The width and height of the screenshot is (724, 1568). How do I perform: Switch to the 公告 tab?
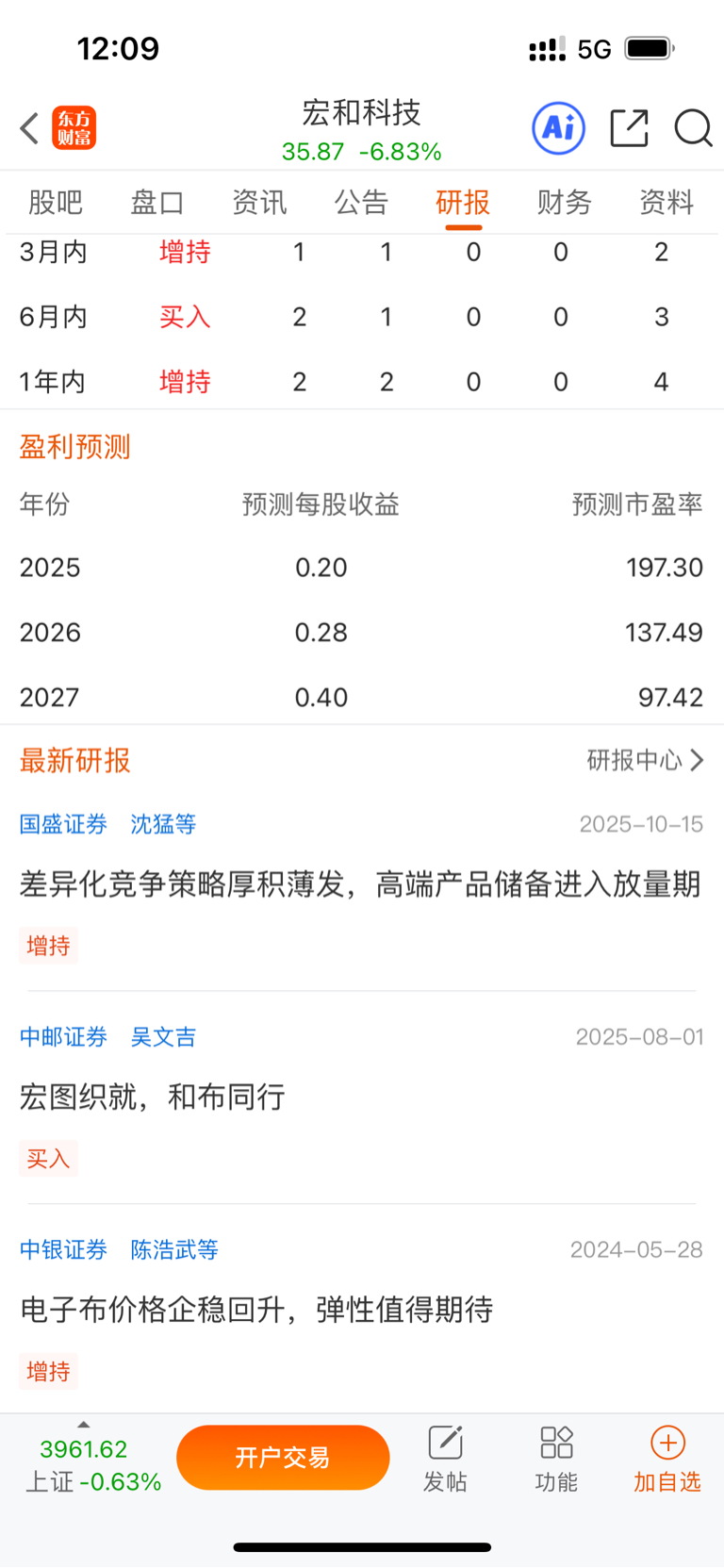[x=361, y=202]
